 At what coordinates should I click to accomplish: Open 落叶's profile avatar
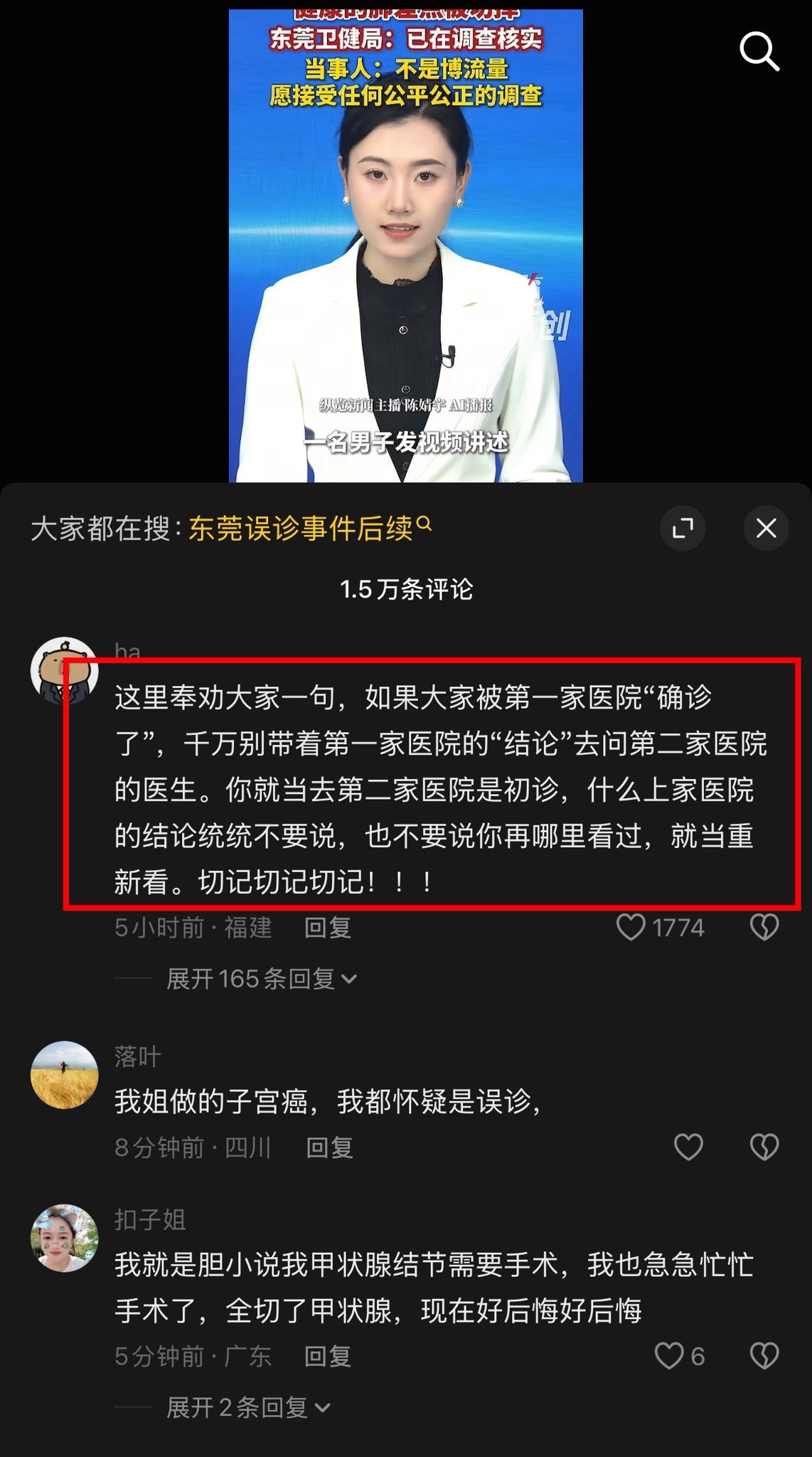(64, 1075)
